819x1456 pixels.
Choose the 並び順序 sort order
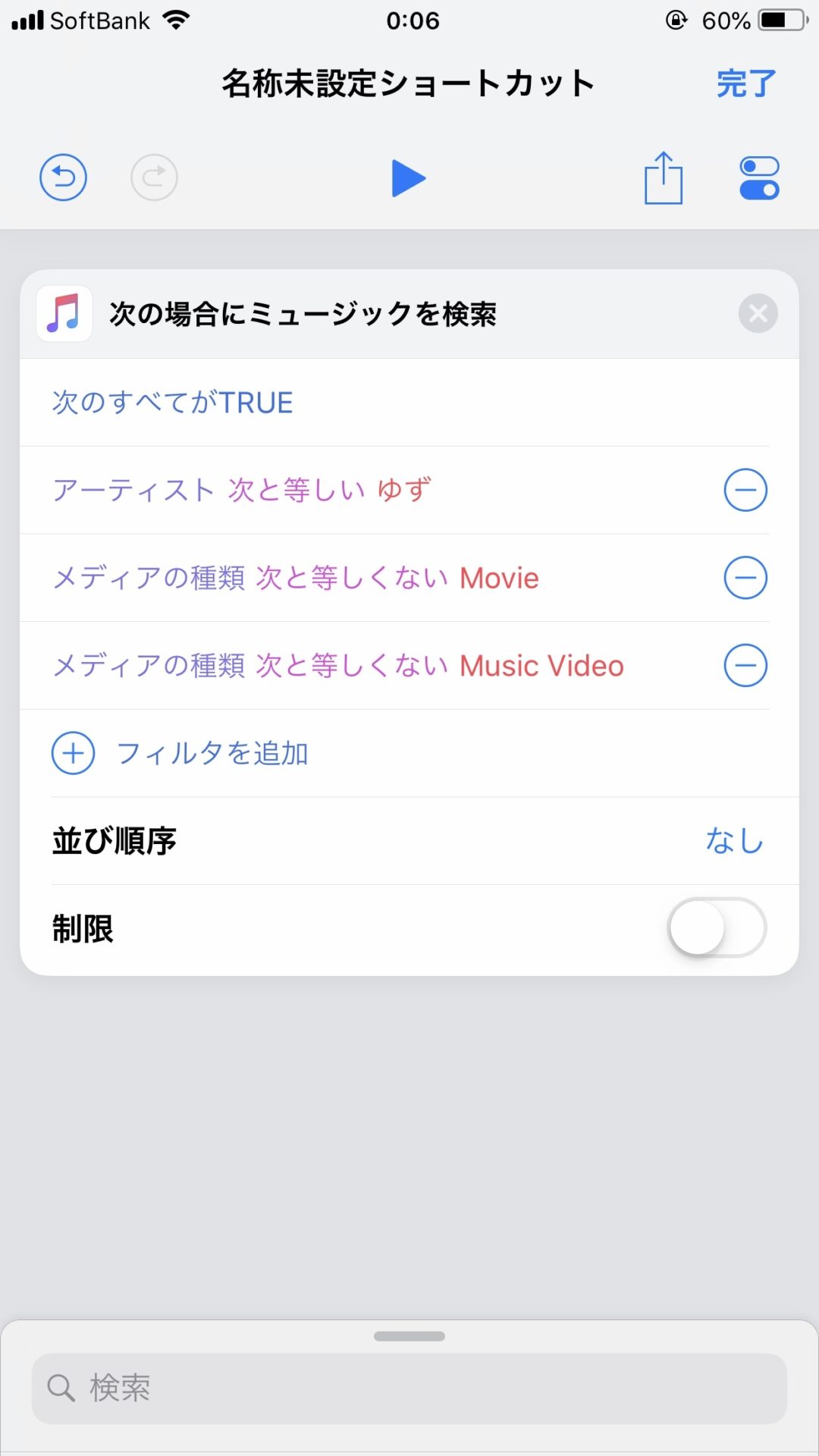(733, 841)
